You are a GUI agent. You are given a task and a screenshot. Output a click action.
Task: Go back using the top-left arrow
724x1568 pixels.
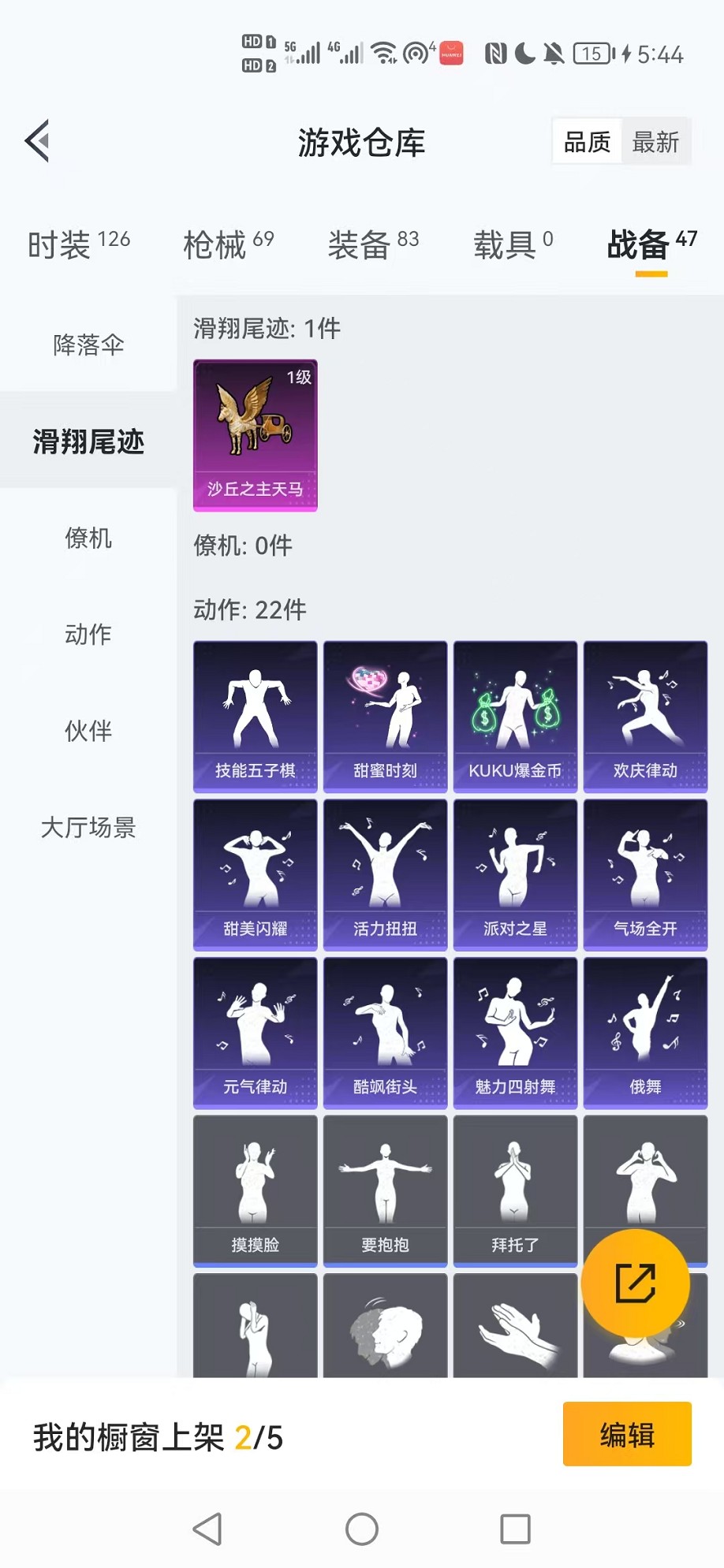point(38,141)
